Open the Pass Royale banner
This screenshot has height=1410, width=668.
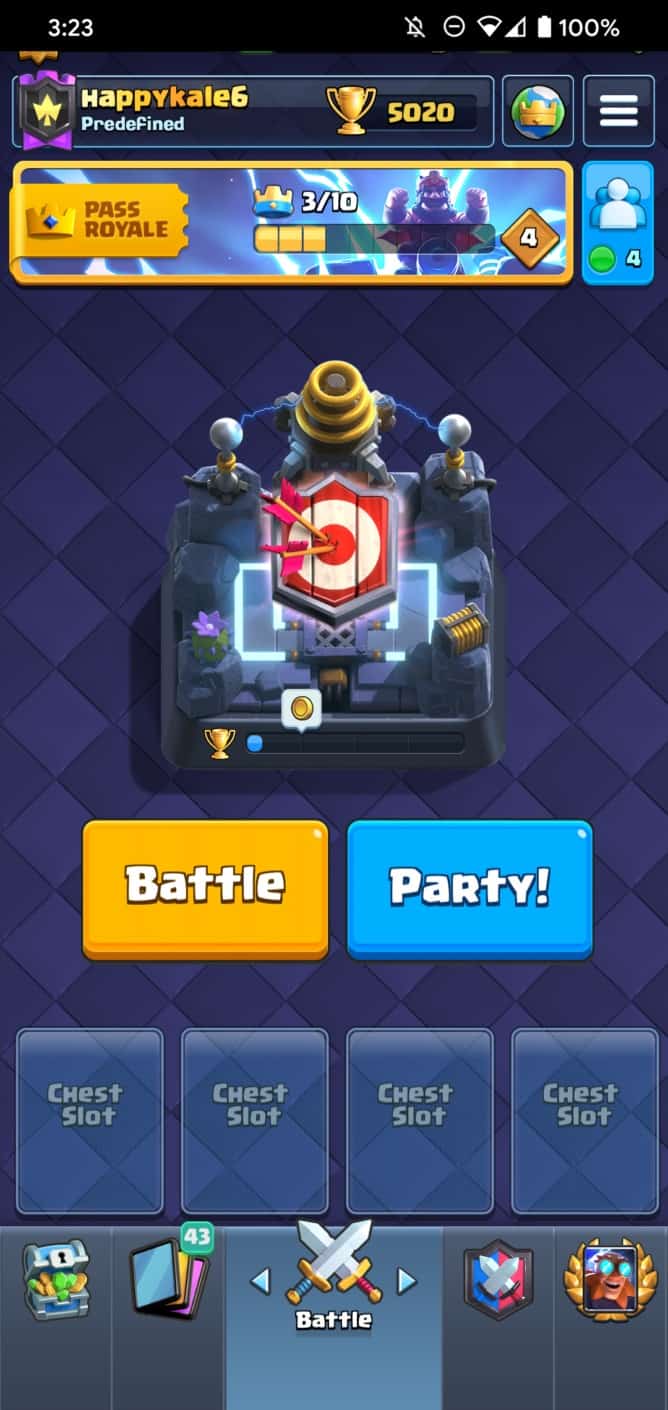click(x=290, y=223)
